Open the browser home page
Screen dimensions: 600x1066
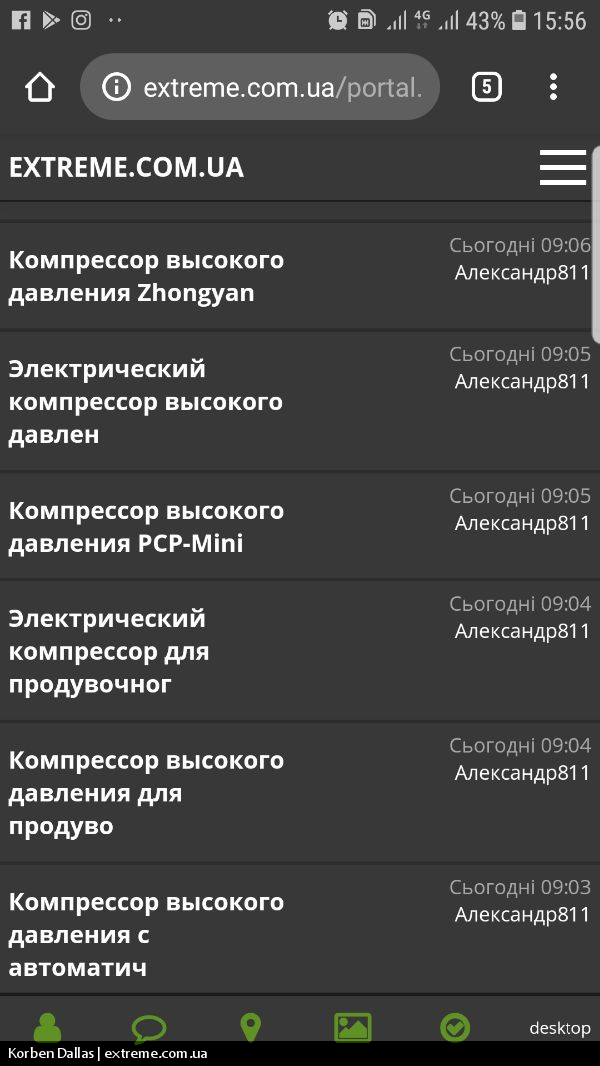pos(39,87)
